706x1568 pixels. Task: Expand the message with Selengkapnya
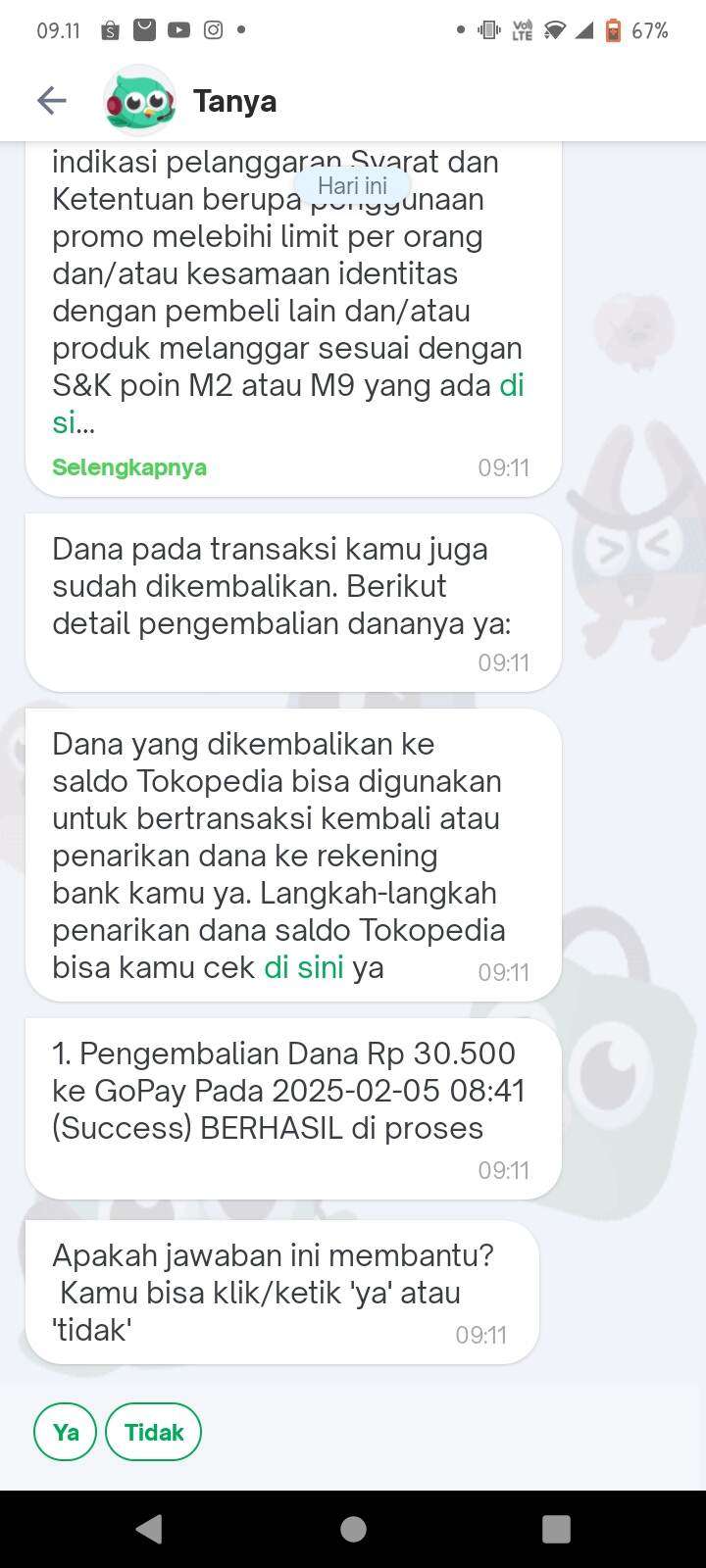(129, 467)
